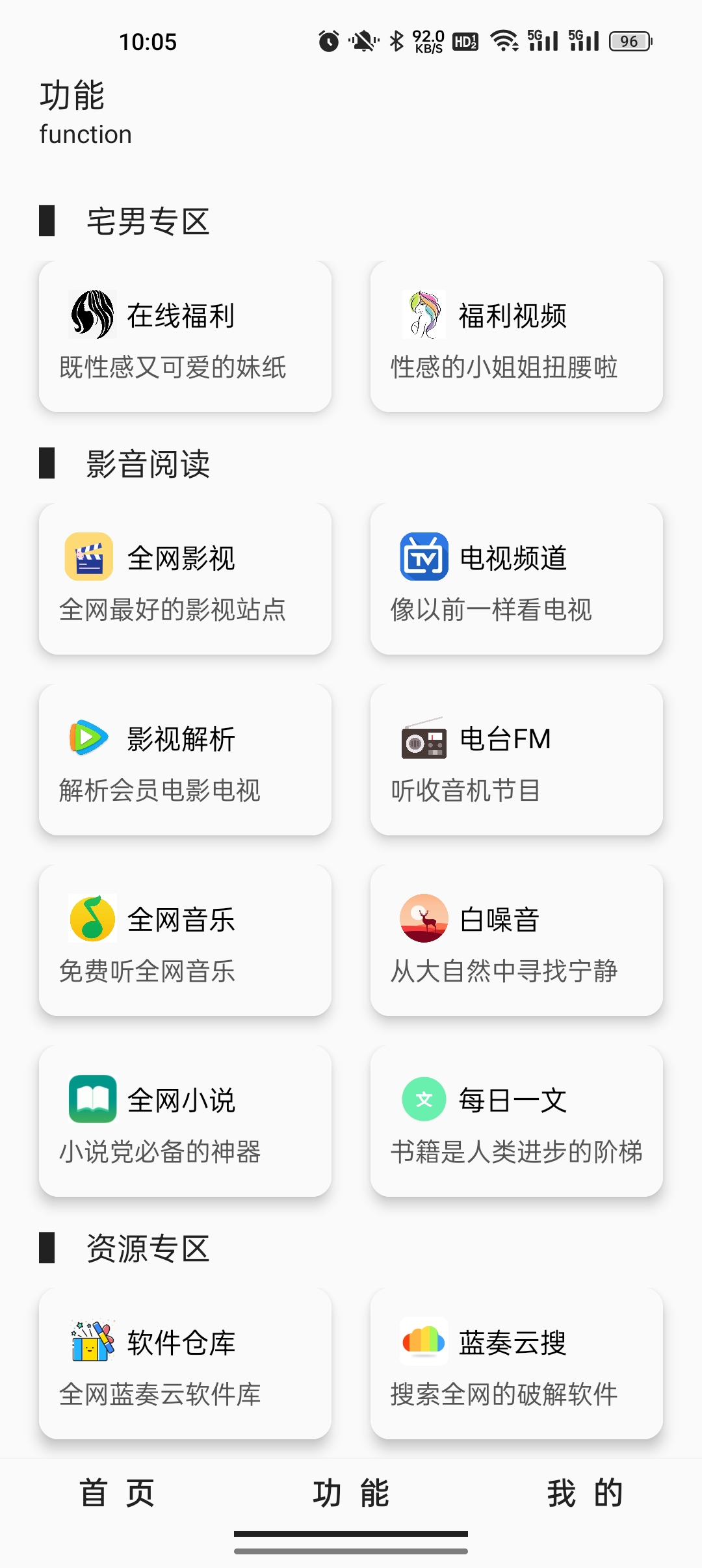Viewport: 702px width, 1568px height.
Task: Open 电视频道 by clicking the blue TV icon
Action: pyautogui.click(x=424, y=557)
